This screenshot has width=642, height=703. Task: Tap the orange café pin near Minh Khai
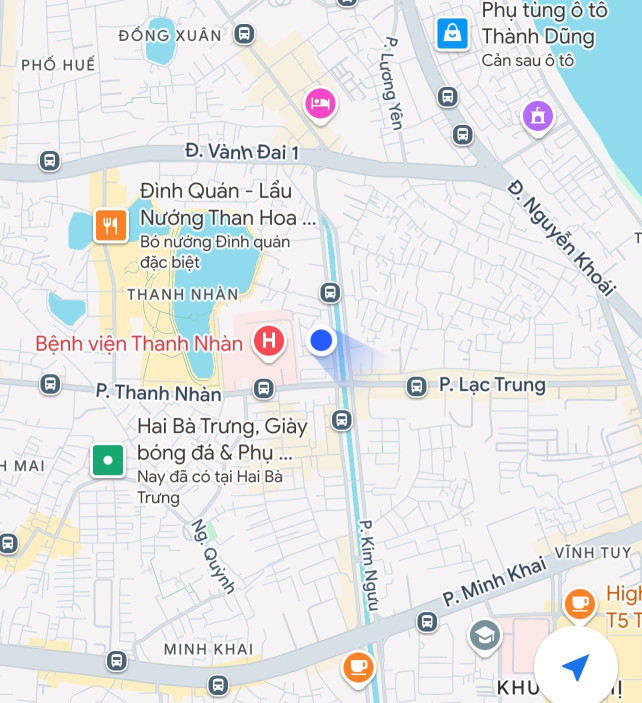pos(357,666)
